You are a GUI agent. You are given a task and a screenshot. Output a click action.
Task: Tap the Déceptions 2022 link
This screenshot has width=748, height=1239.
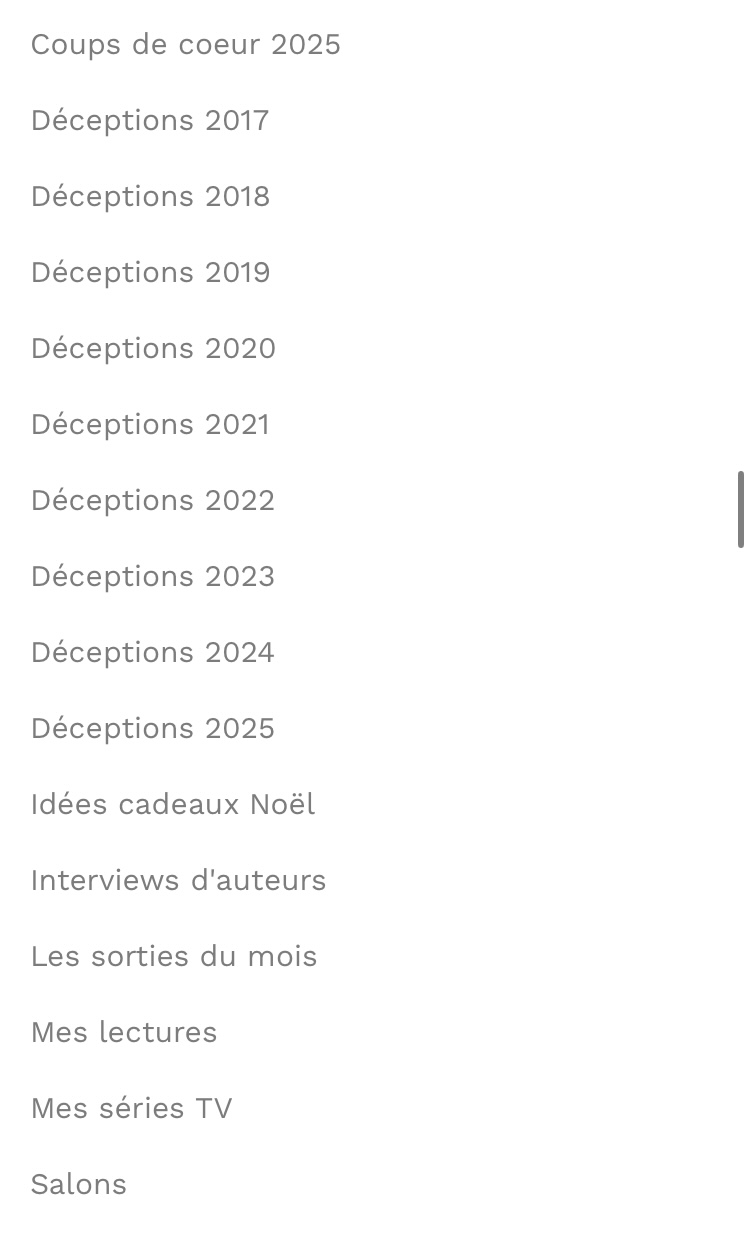point(152,501)
